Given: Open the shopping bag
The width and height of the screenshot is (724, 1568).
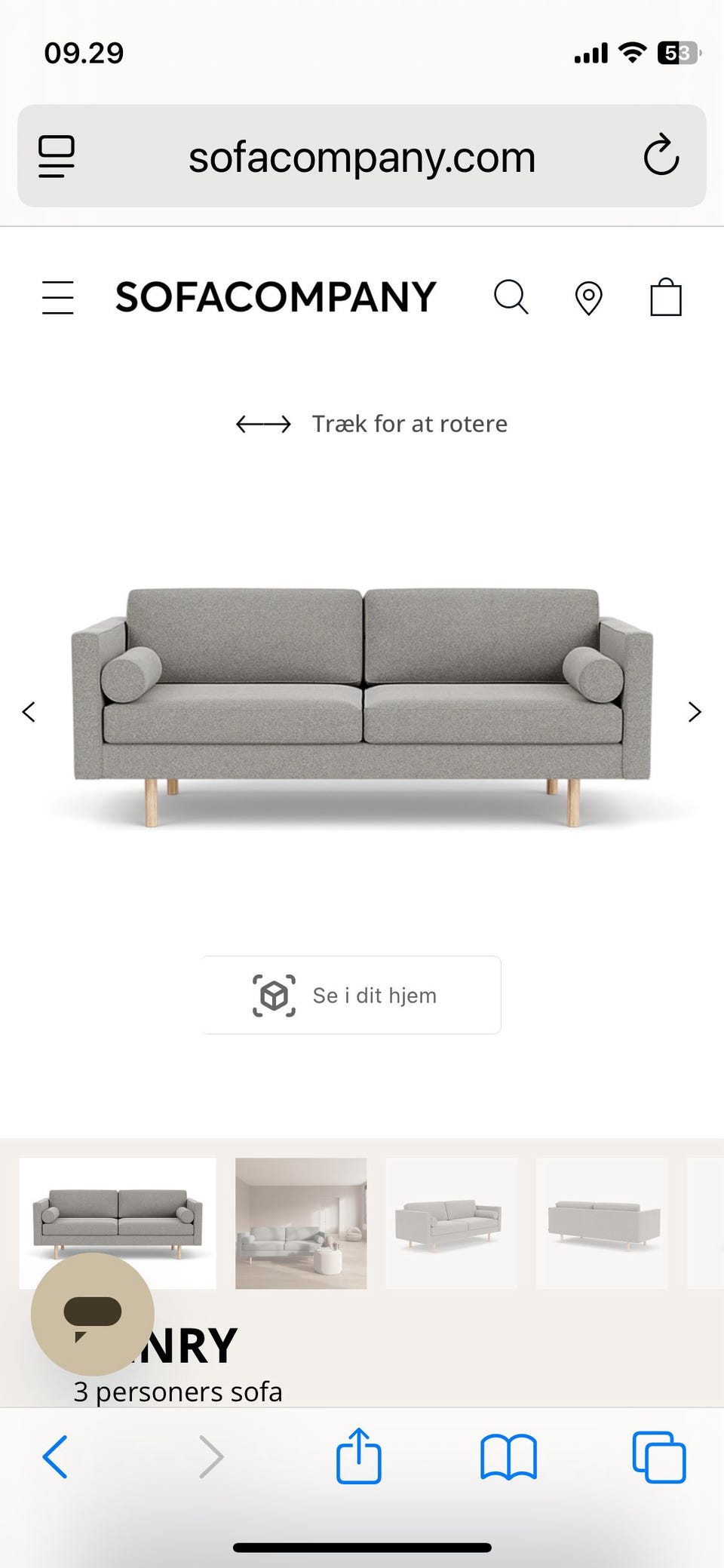Looking at the screenshot, I should (664, 296).
